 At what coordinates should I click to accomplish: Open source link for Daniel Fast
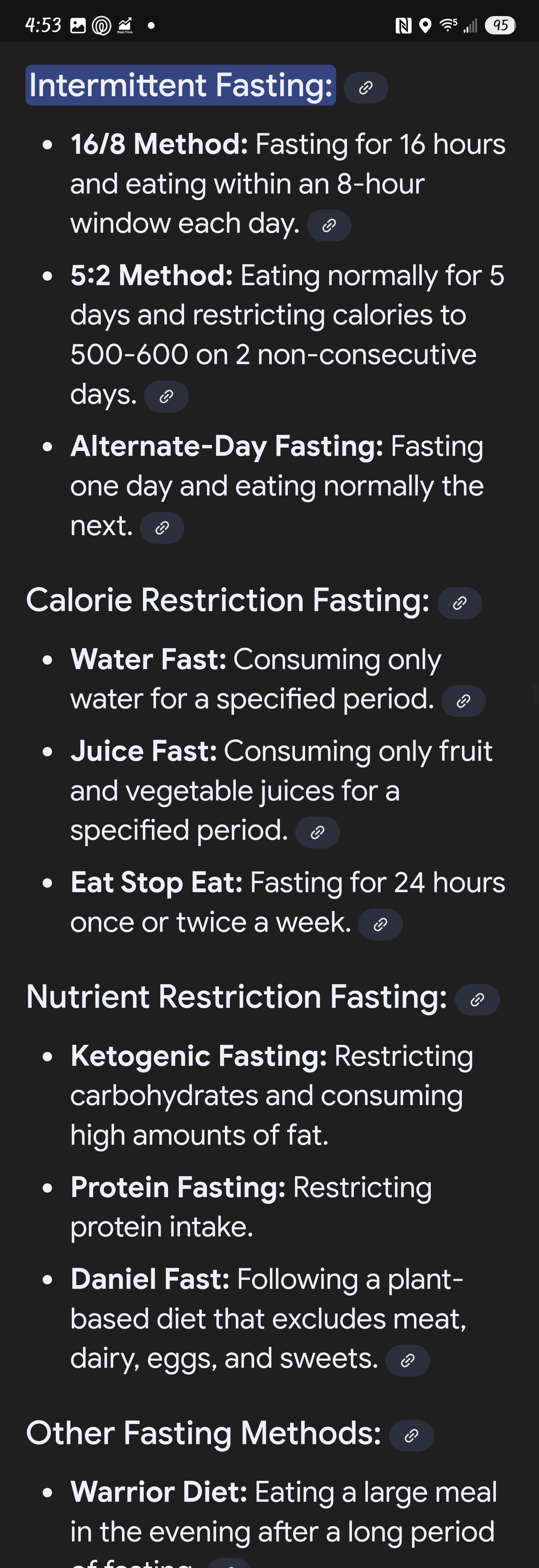coord(408,1360)
